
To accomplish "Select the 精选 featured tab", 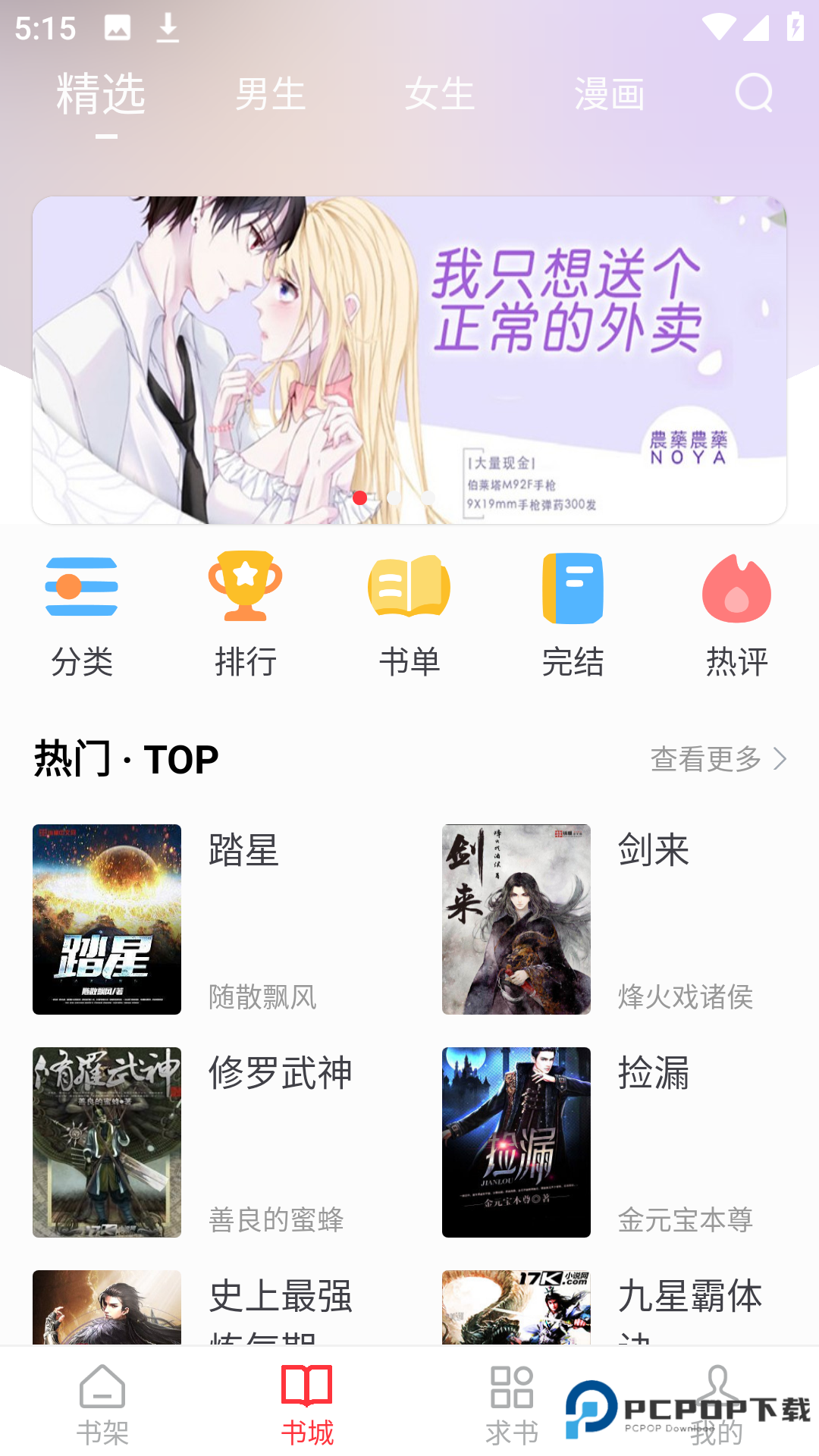I will pyautogui.click(x=102, y=93).
